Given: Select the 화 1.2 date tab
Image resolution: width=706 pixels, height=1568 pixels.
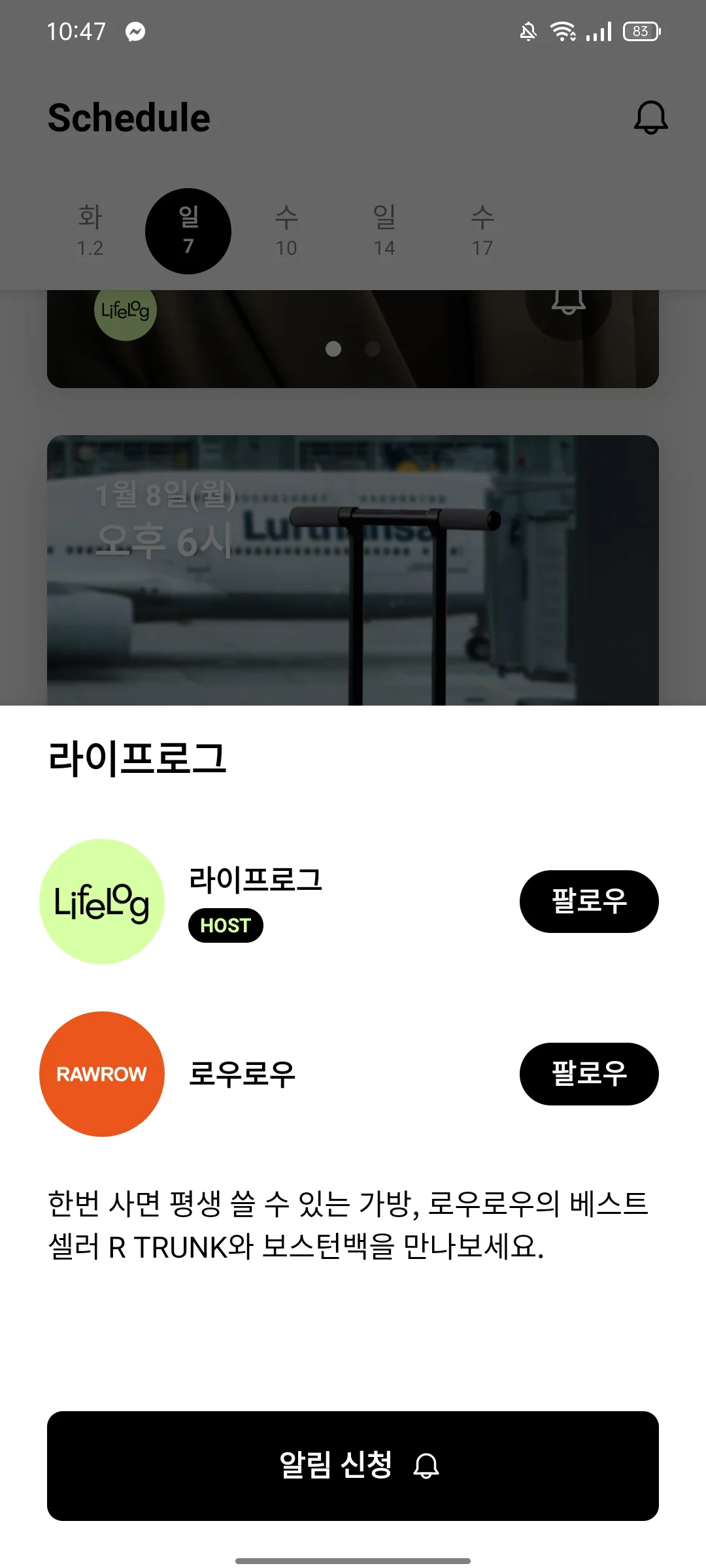Looking at the screenshot, I should [x=90, y=231].
